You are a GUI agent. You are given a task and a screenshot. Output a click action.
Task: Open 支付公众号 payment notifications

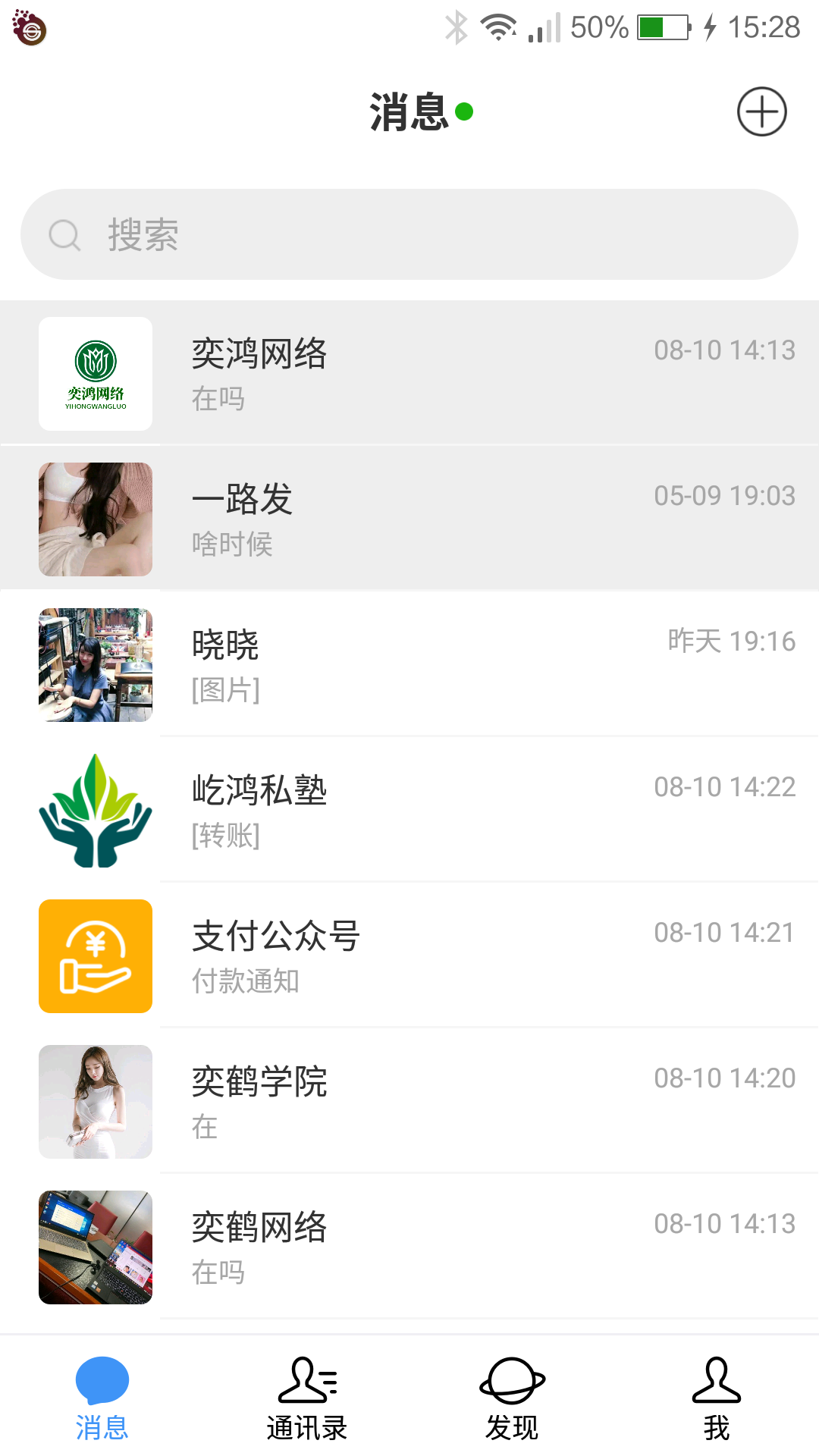click(409, 956)
